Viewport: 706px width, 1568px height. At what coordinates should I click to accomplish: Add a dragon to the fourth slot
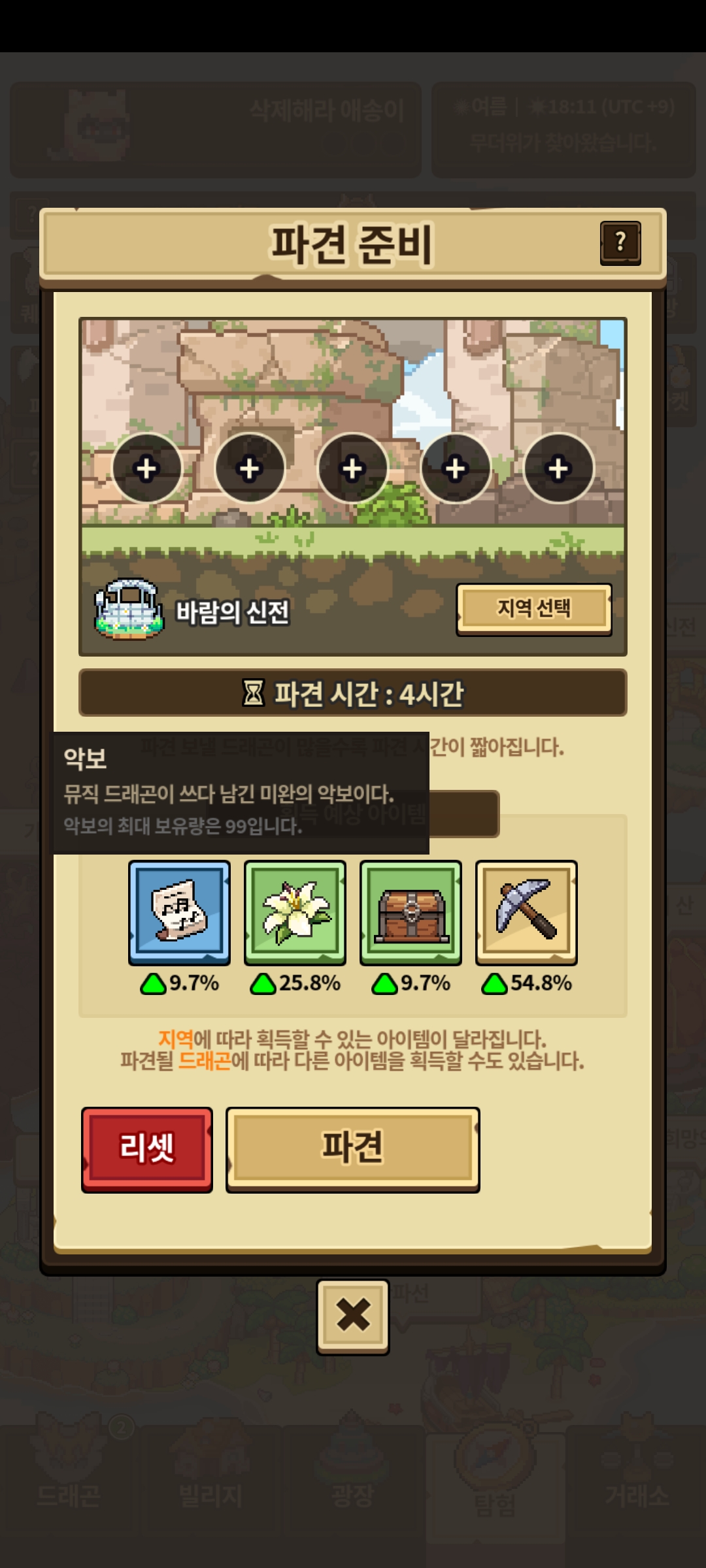tap(456, 468)
